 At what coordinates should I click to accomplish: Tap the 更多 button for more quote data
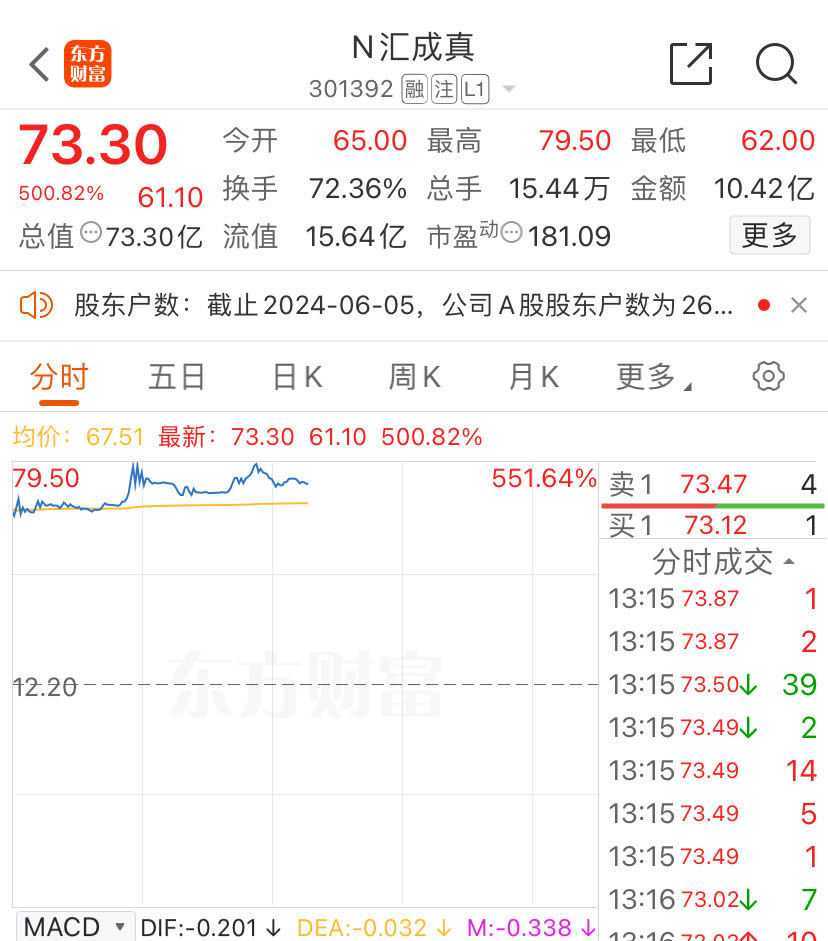point(769,236)
